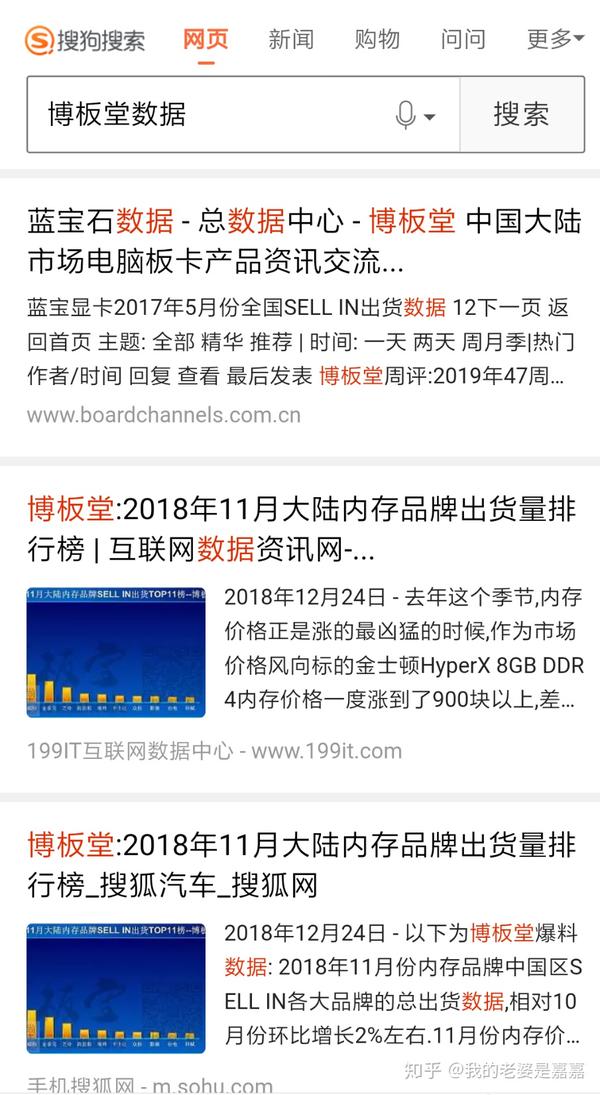View the chart thumbnail of the 199IT result
Image resolution: width=600 pixels, height=1095 pixels.
(x=116, y=652)
